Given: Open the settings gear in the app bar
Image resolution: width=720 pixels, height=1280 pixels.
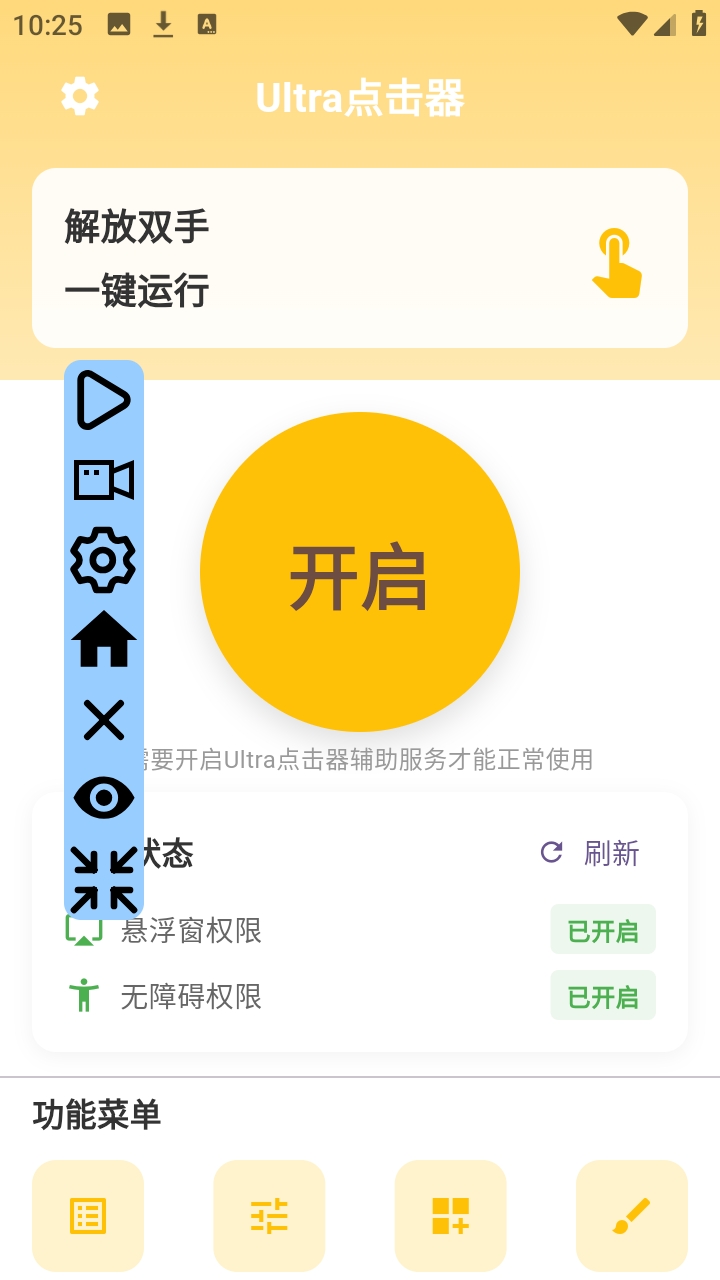Looking at the screenshot, I should (x=80, y=97).
